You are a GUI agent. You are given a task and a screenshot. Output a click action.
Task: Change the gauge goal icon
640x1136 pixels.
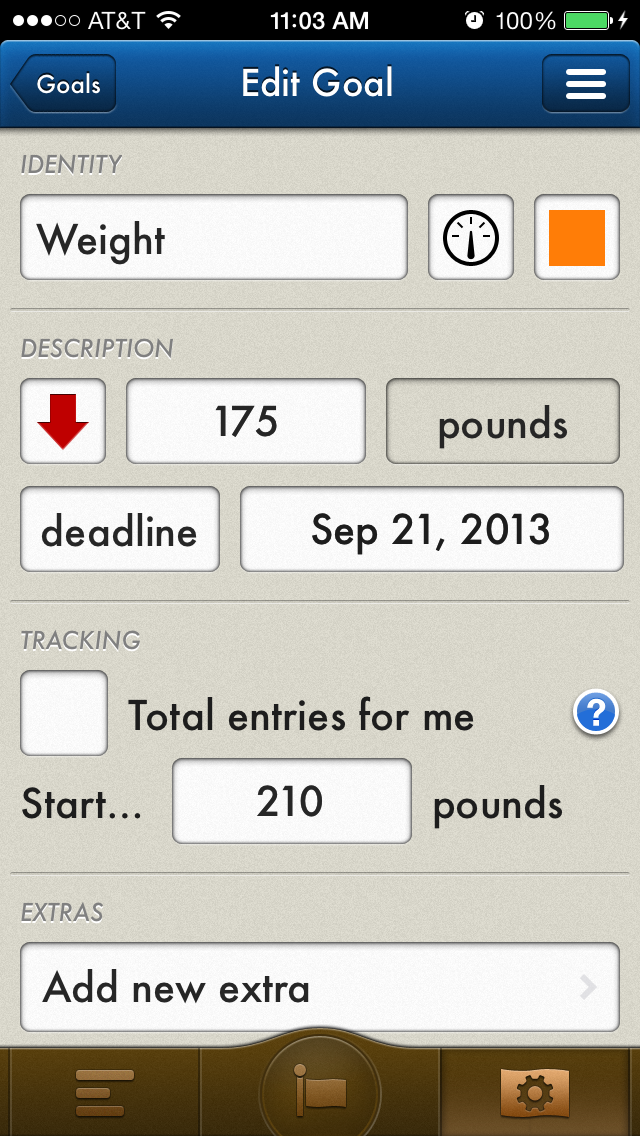(x=471, y=237)
